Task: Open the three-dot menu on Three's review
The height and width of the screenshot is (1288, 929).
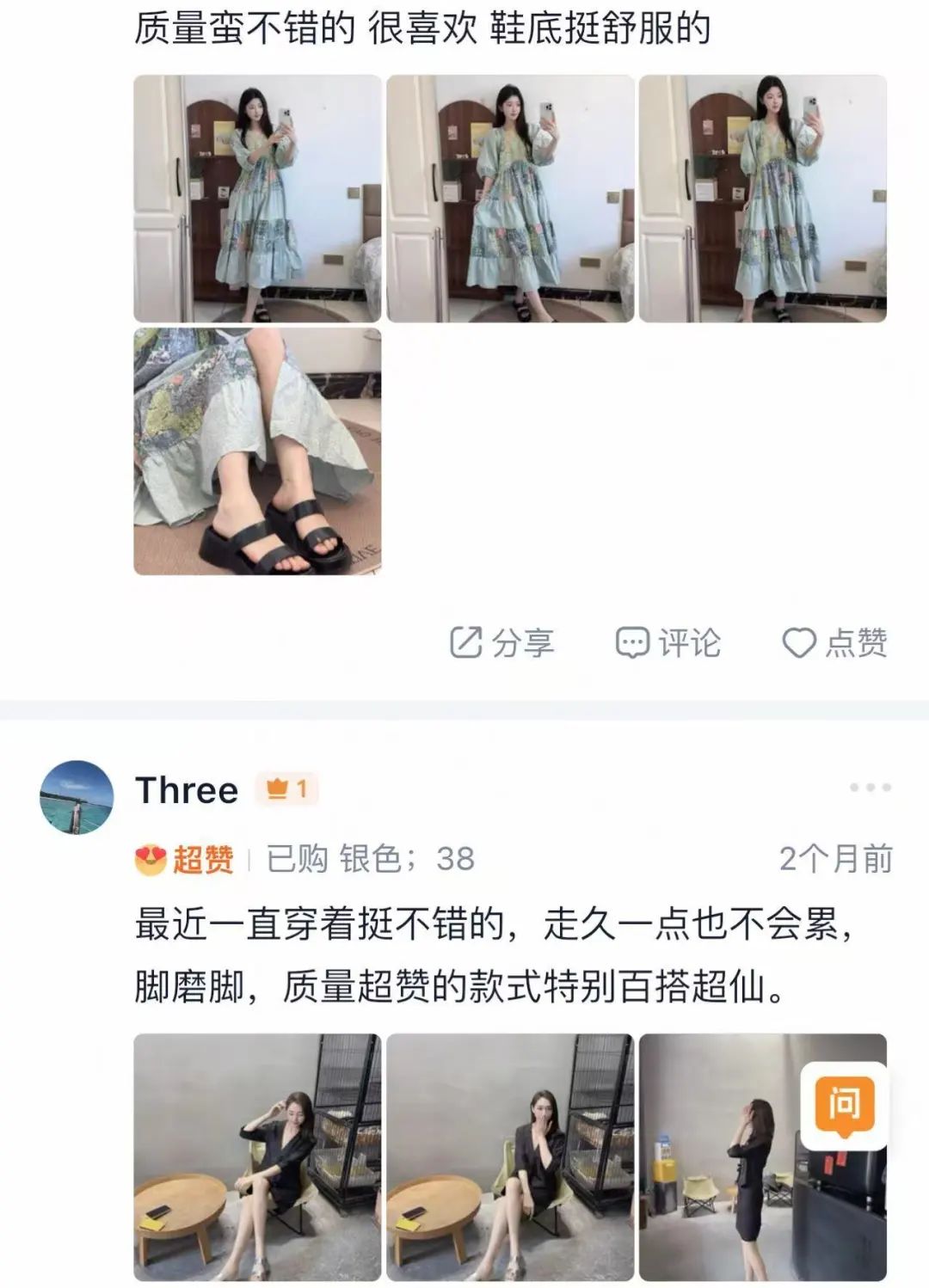Action: (x=870, y=788)
